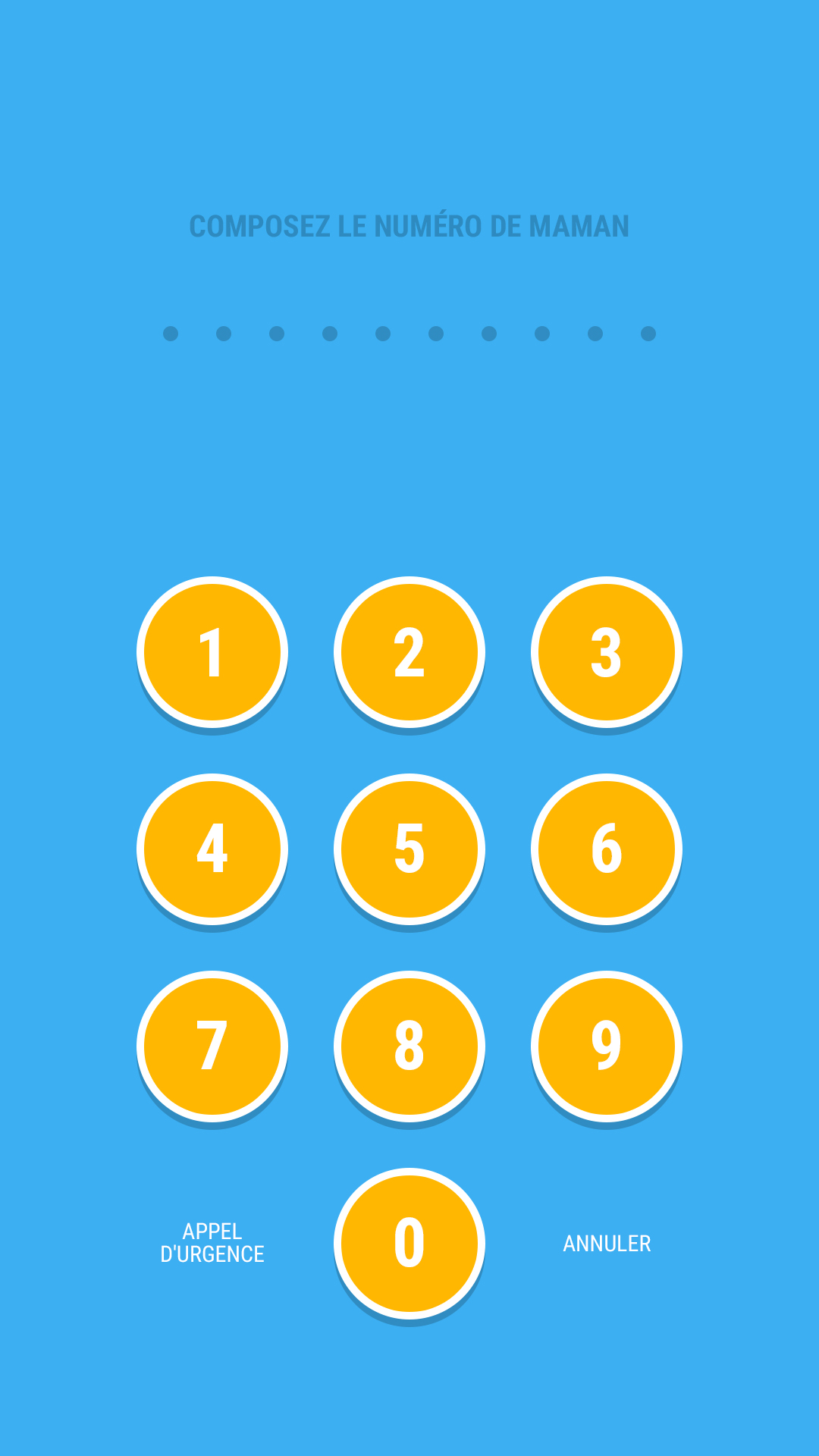Tap digit 1 on the keypad
The height and width of the screenshot is (1456, 819).
[x=212, y=652]
